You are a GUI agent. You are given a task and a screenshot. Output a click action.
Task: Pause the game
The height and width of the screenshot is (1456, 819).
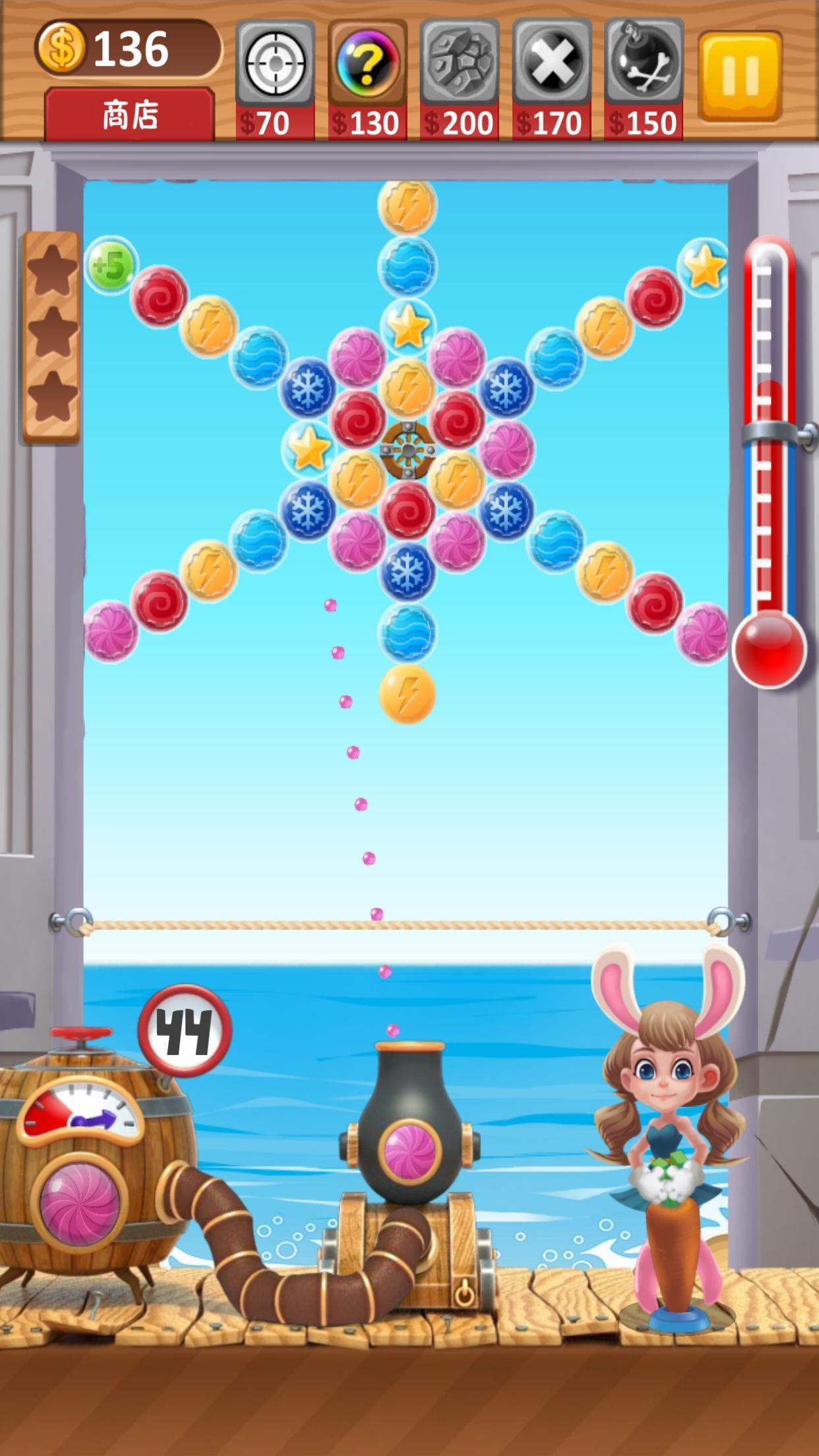pos(740,75)
